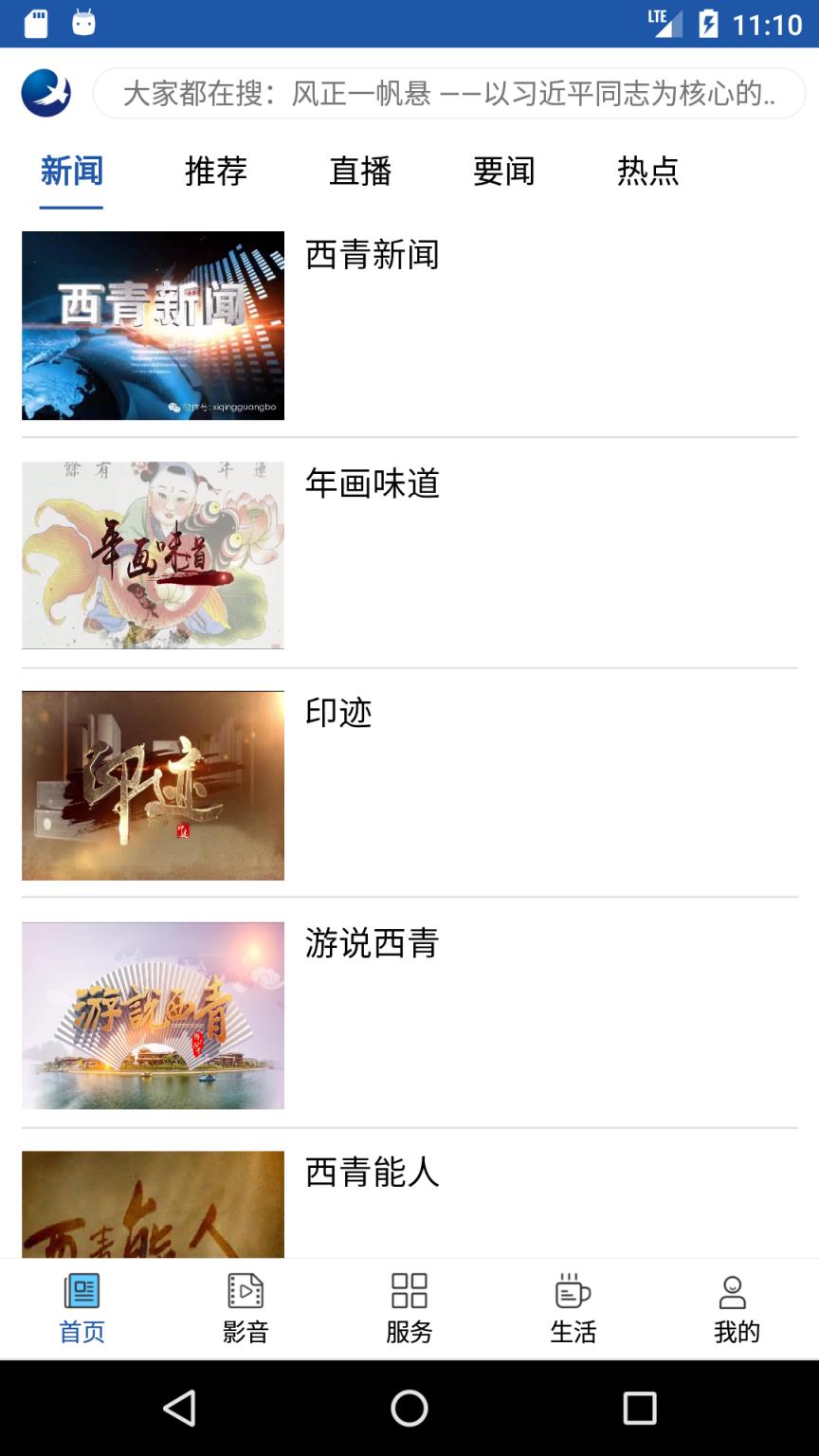Select the 要闻 news tab
Screen dimensions: 819x1456
(x=505, y=173)
